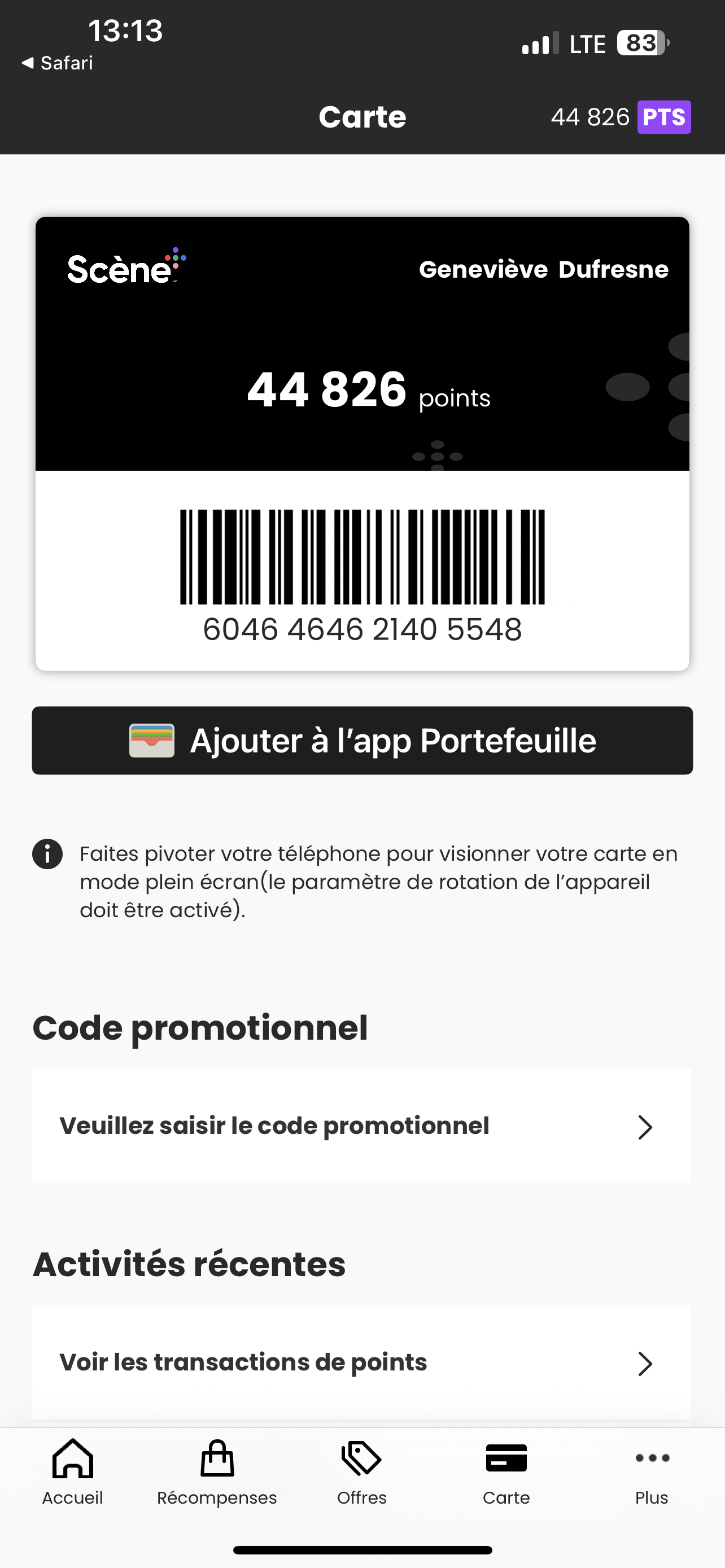Tap the Scène card with the barcode
This screenshot has width=725, height=1568.
362,444
